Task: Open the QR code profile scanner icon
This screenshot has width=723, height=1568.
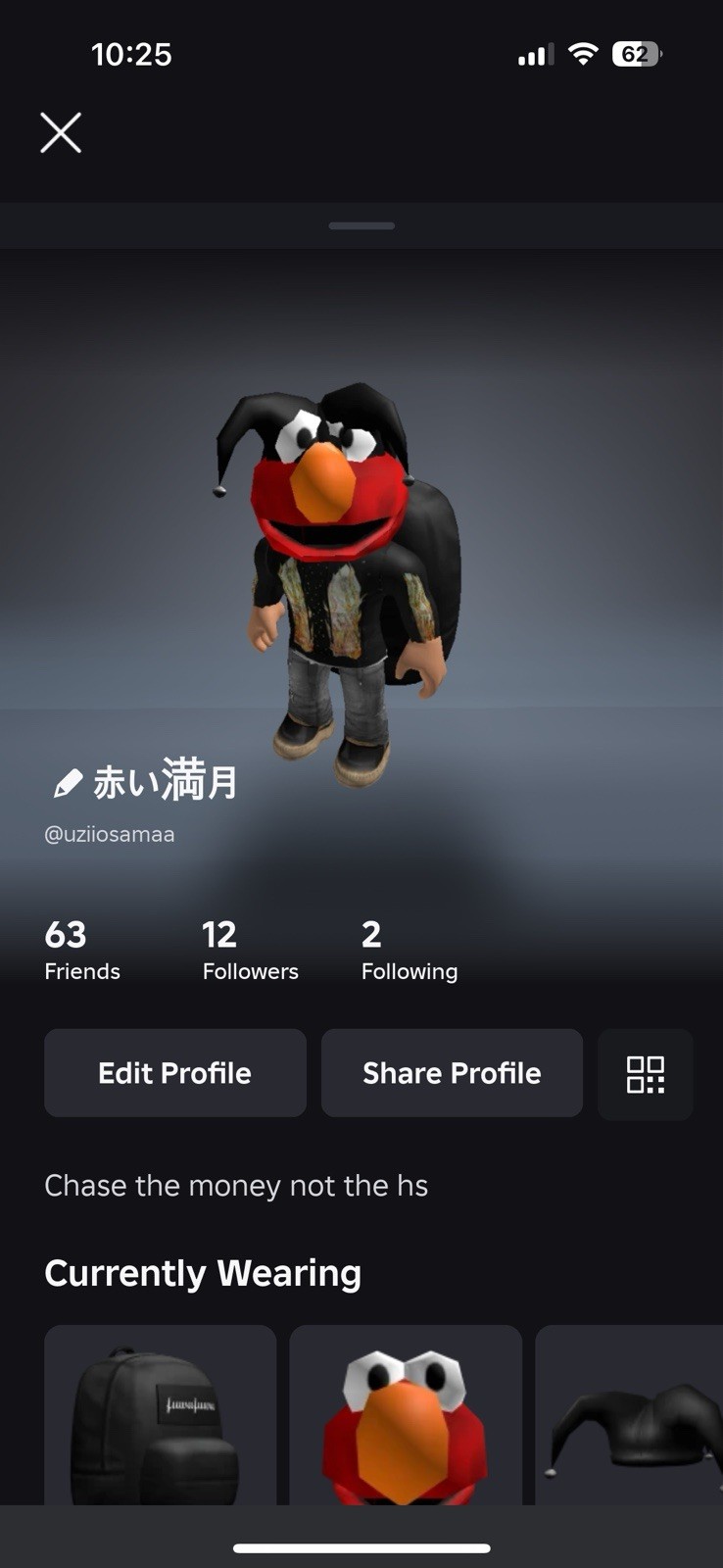Action: (x=645, y=1074)
